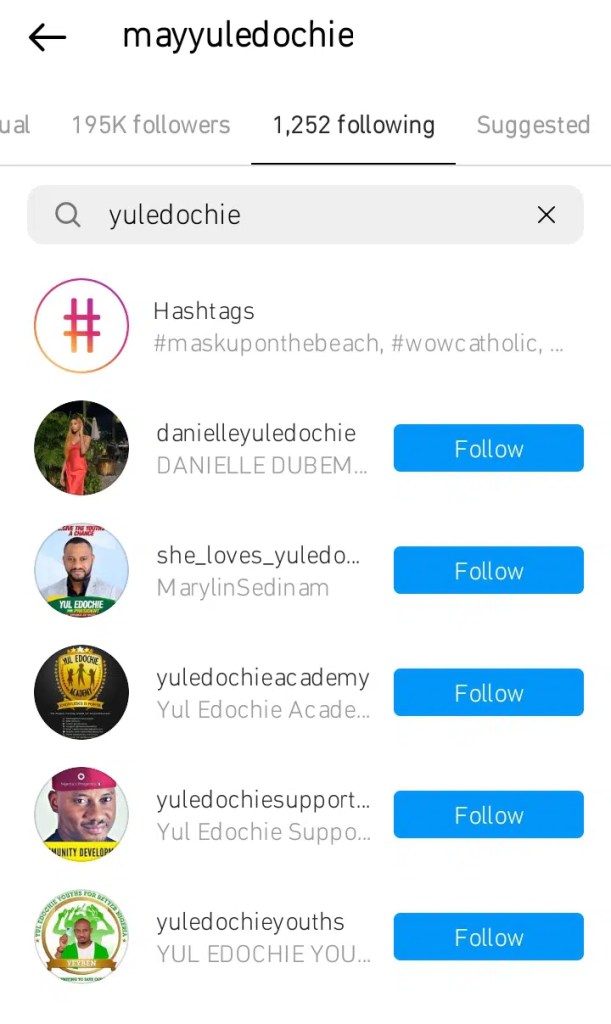
Task: Open the Hashtags row
Action: click(x=300, y=326)
